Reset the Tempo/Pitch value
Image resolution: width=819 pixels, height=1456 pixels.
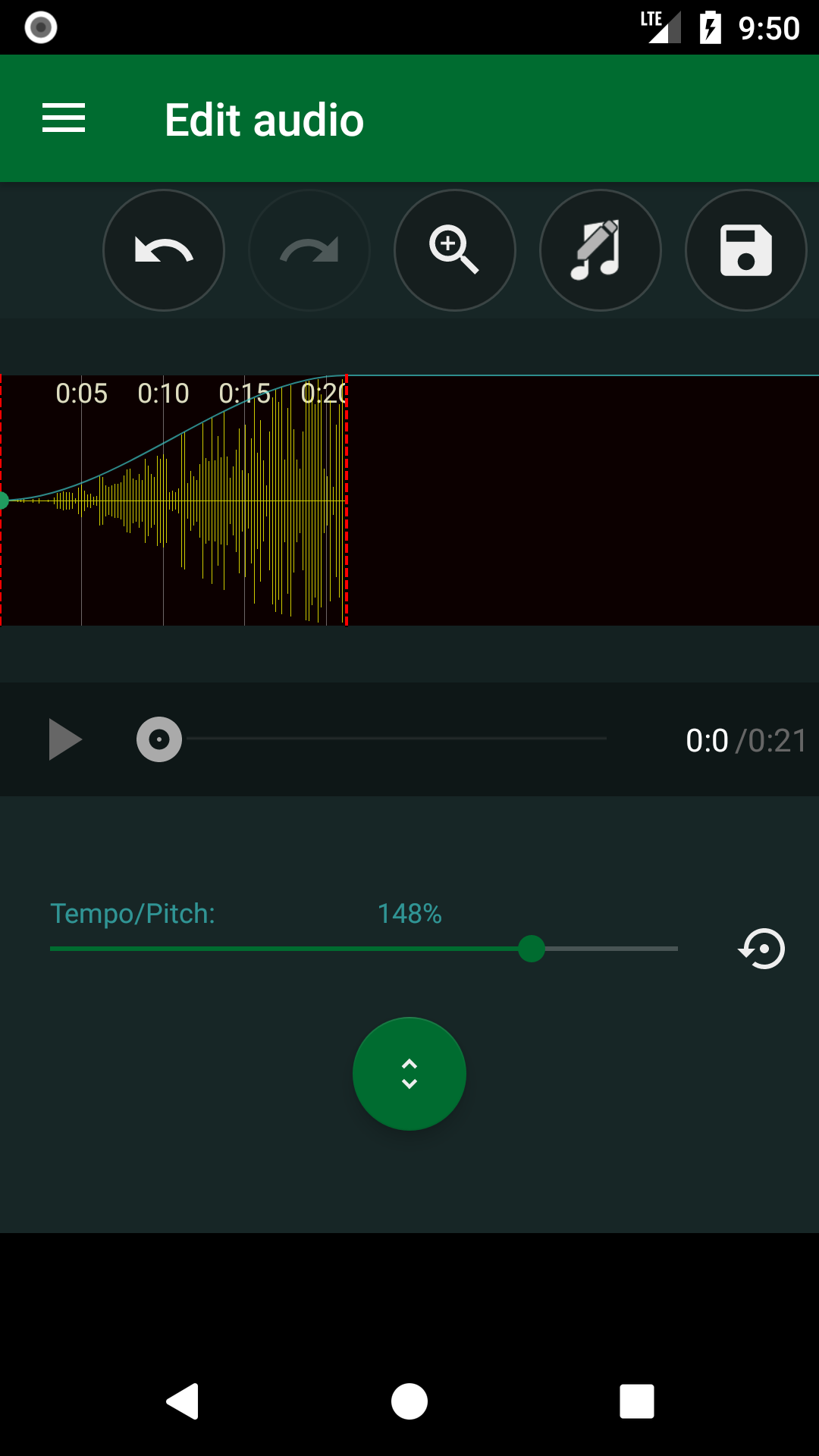[762, 949]
